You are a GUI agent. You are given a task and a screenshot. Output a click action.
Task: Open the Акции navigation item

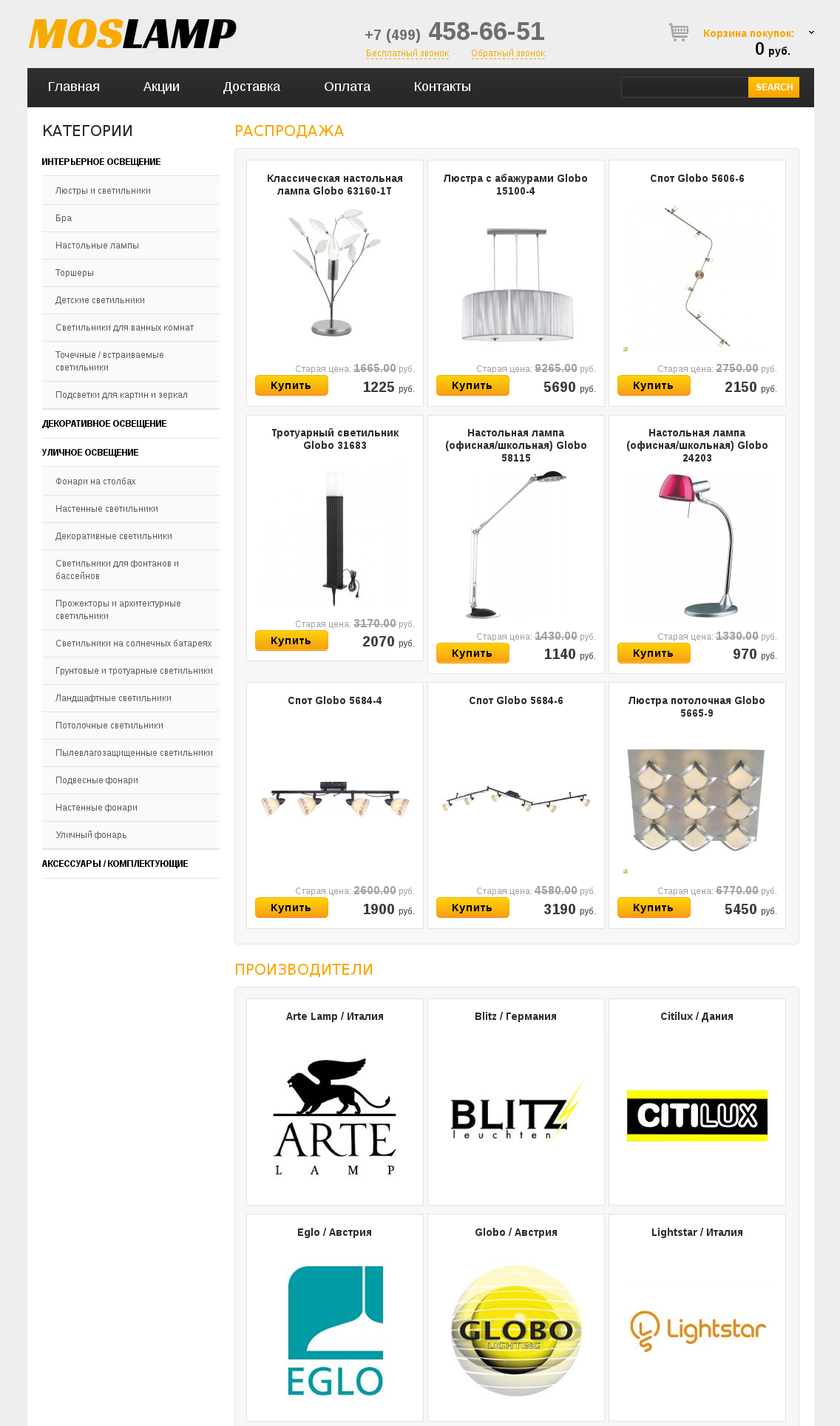point(161,87)
